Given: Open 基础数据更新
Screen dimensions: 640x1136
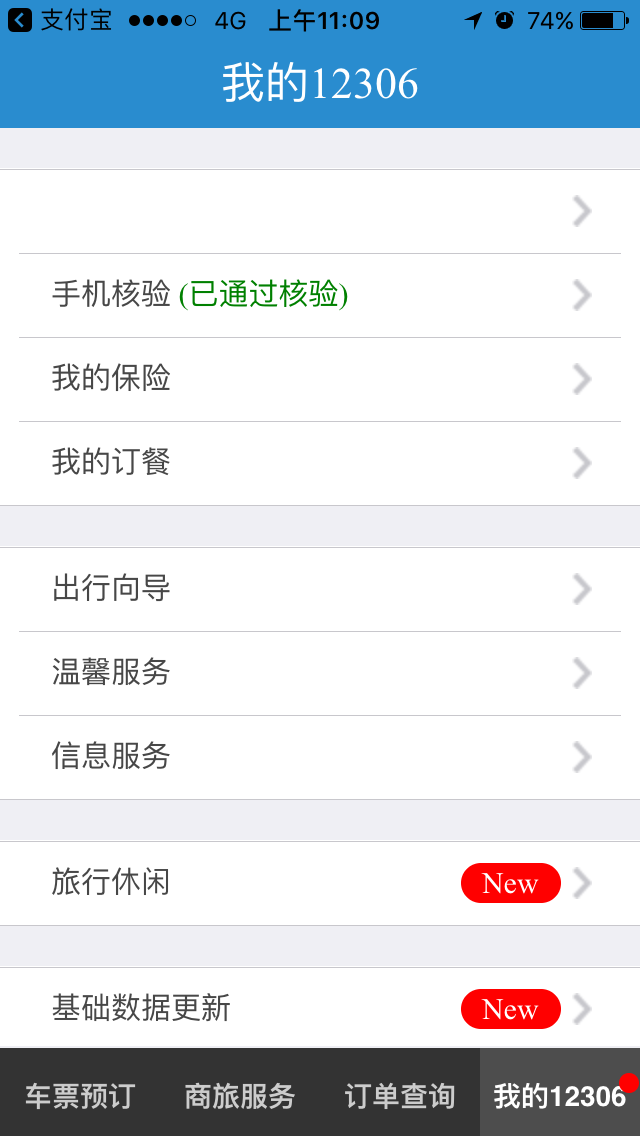Looking at the screenshot, I should [x=320, y=1008].
